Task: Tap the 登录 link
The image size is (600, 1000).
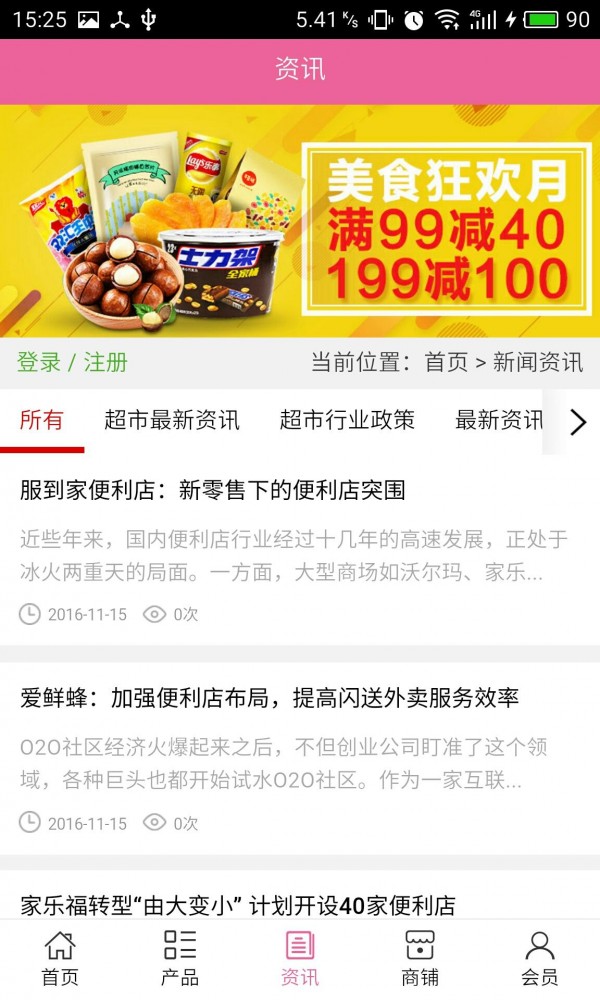Action: 39,362
